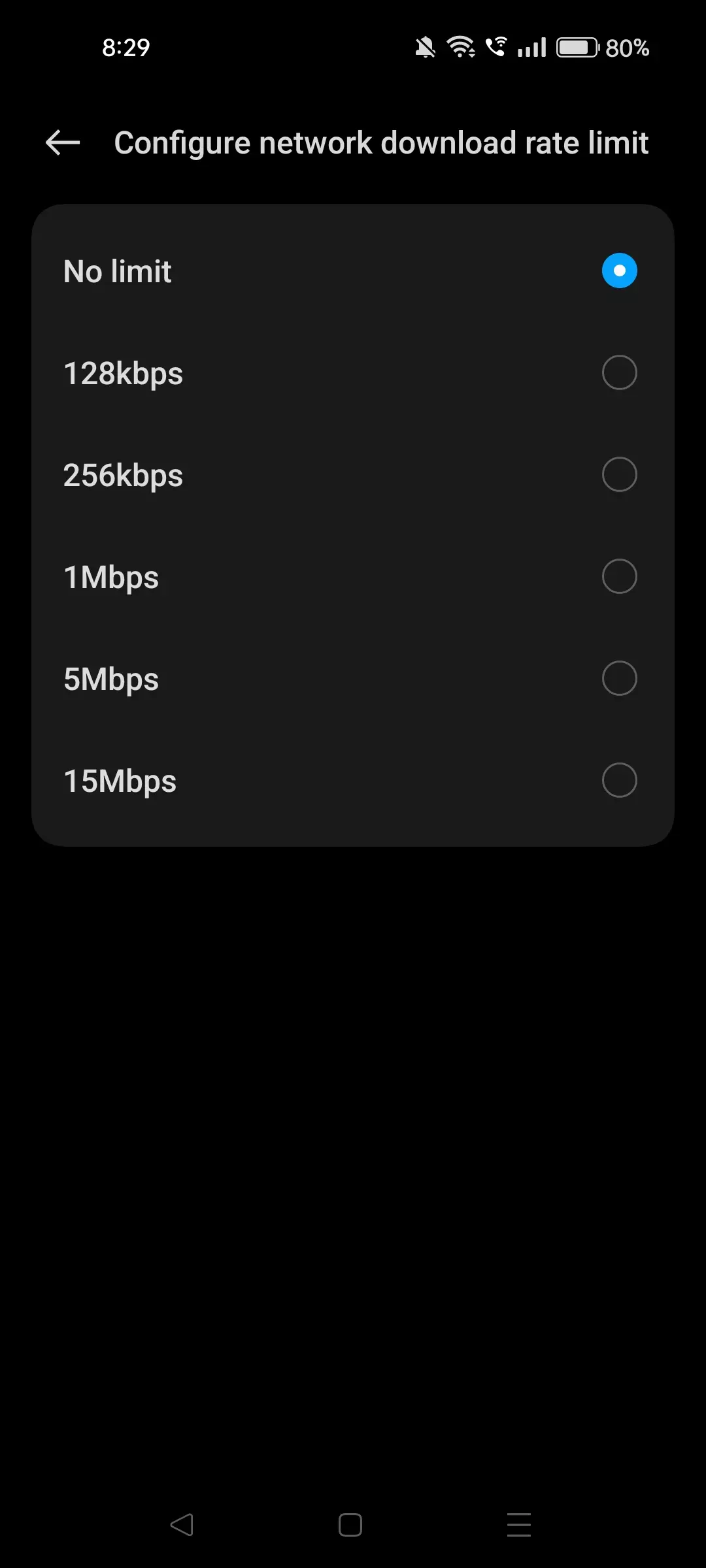This screenshot has height=1568, width=706.
Task: Open the recent apps navigation button
Action: tap(518, 1524)
